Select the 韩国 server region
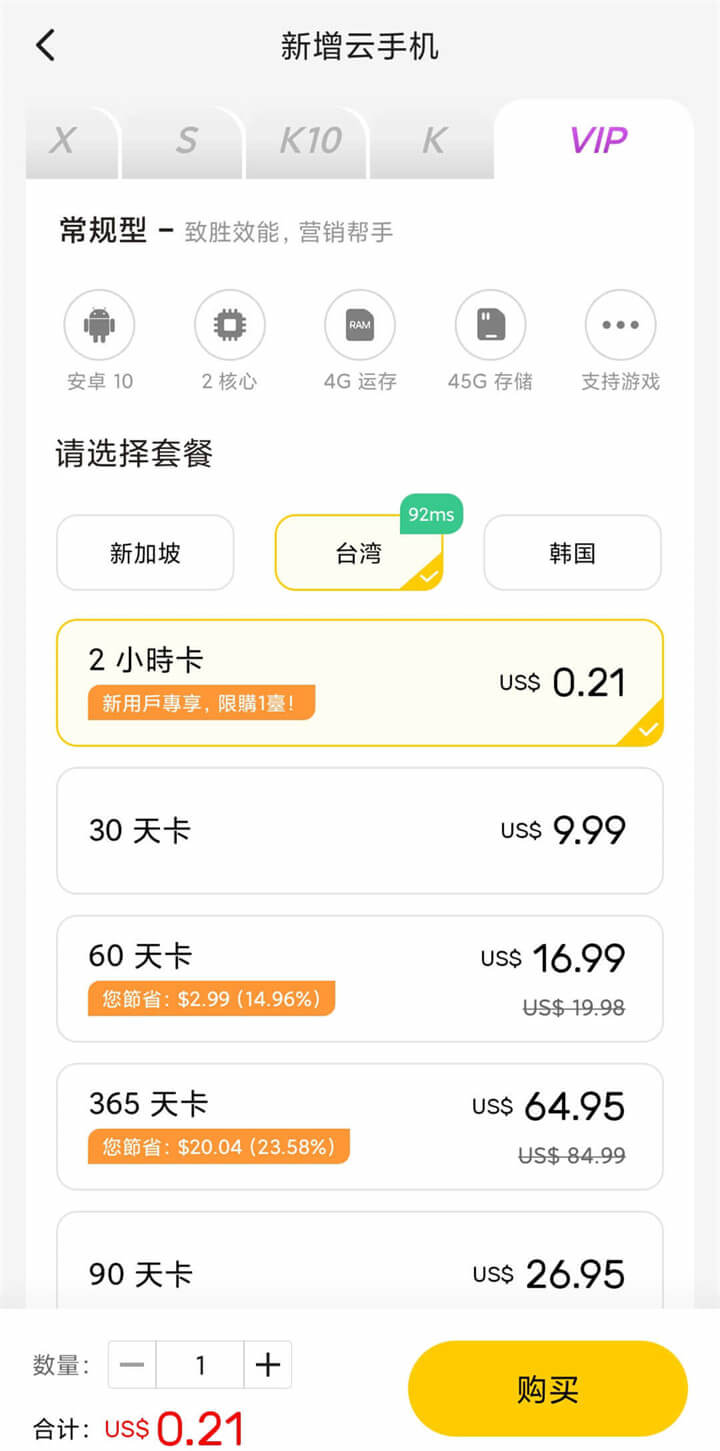This screenshot has height=1451, width=720. pyautogui.click(x=571, y=553)
